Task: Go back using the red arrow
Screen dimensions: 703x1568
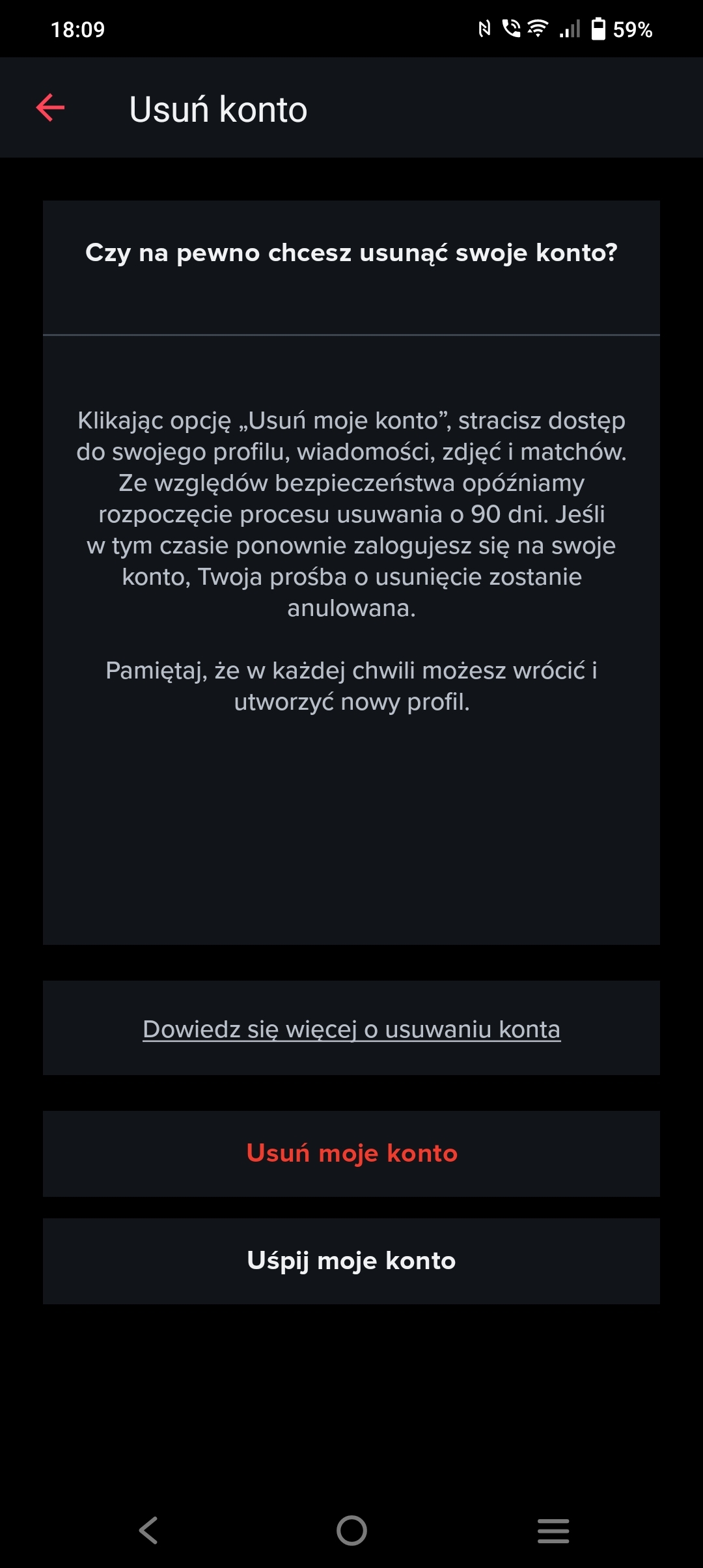Action: (x=51, y=107)
